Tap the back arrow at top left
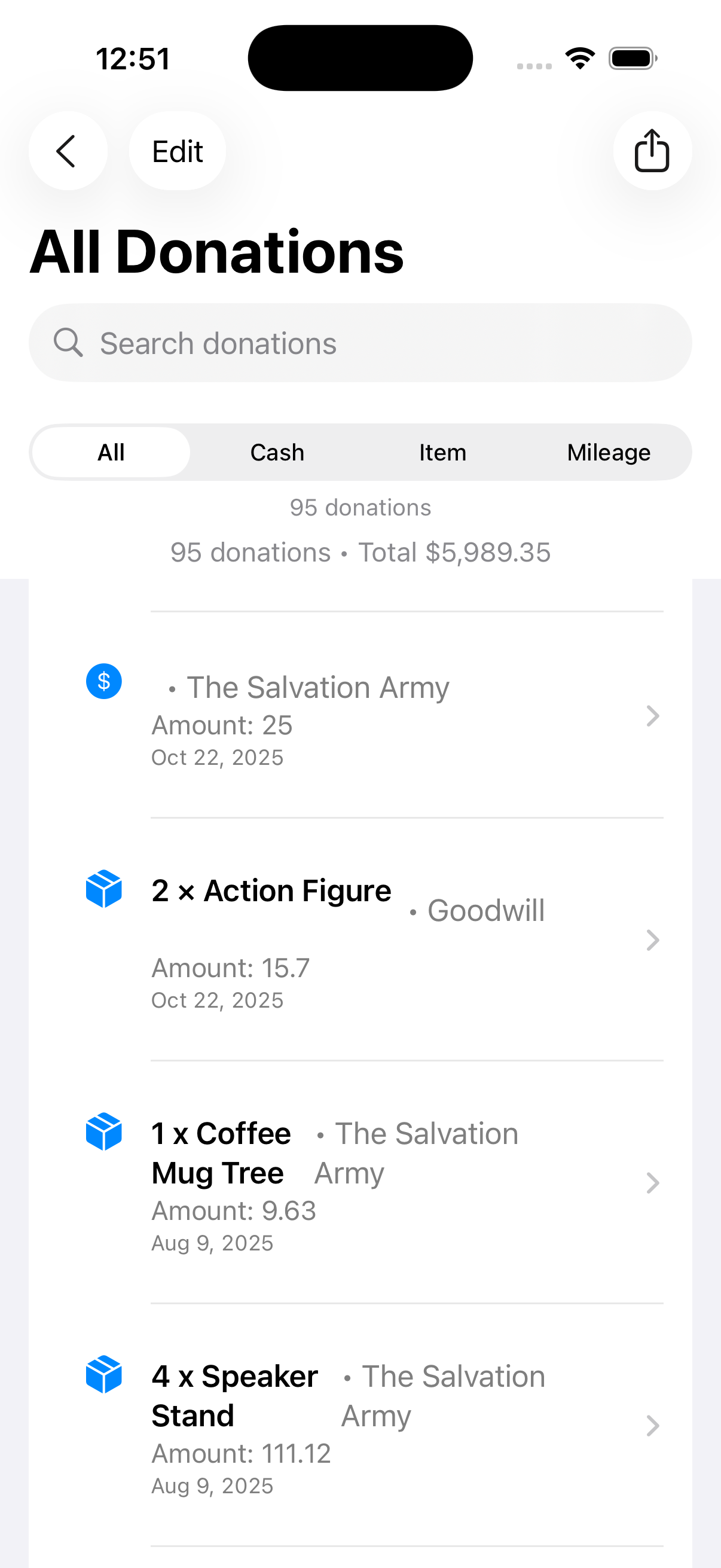This screenshot has height=1568, width=721. tap(68, 150)
